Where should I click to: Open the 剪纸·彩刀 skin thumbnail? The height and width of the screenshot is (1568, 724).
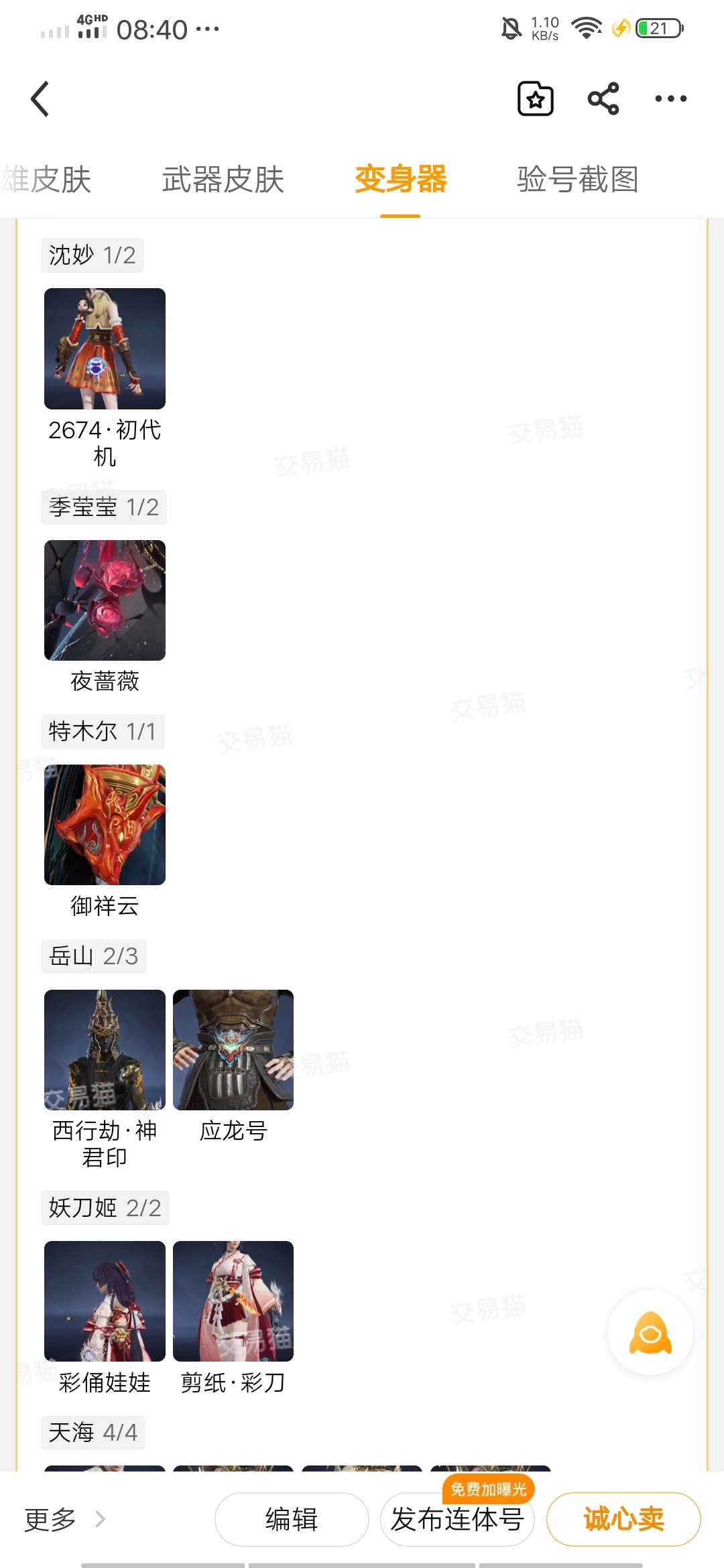pyautogui.click(x=233, y=1301)
